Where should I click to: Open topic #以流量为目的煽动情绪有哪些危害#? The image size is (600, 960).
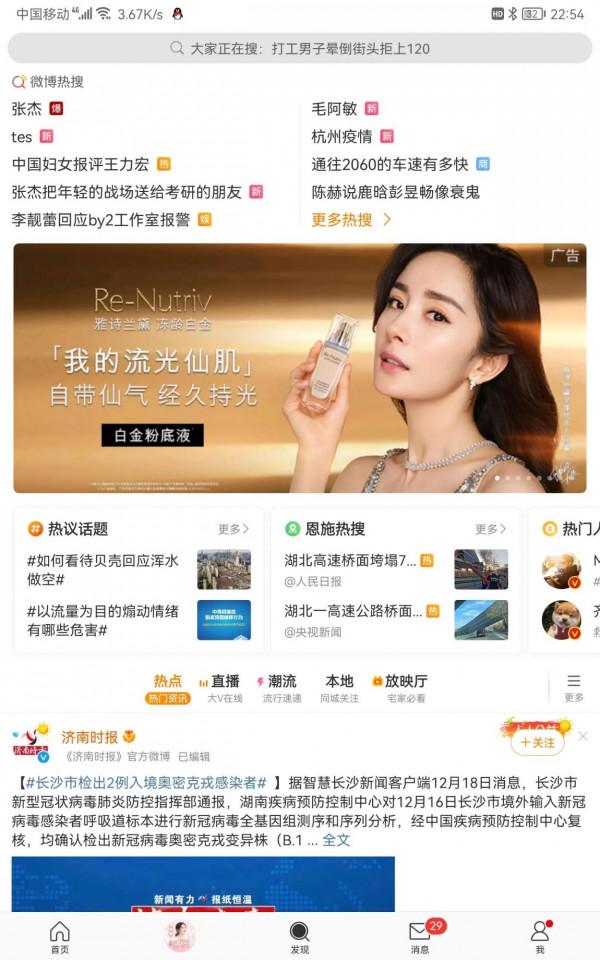click(x=102, y=620)
